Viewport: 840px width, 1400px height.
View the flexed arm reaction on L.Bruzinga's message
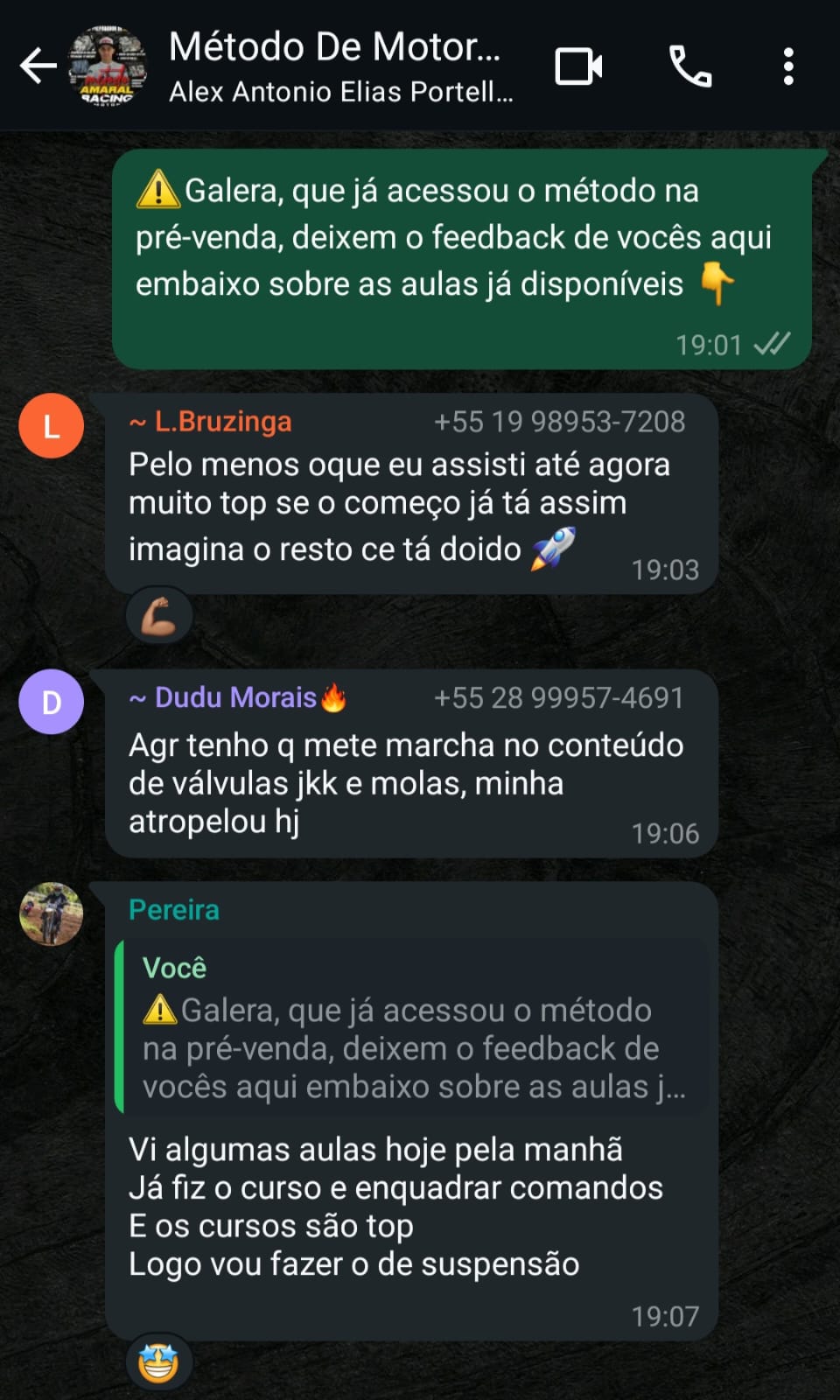coord(158,616)
